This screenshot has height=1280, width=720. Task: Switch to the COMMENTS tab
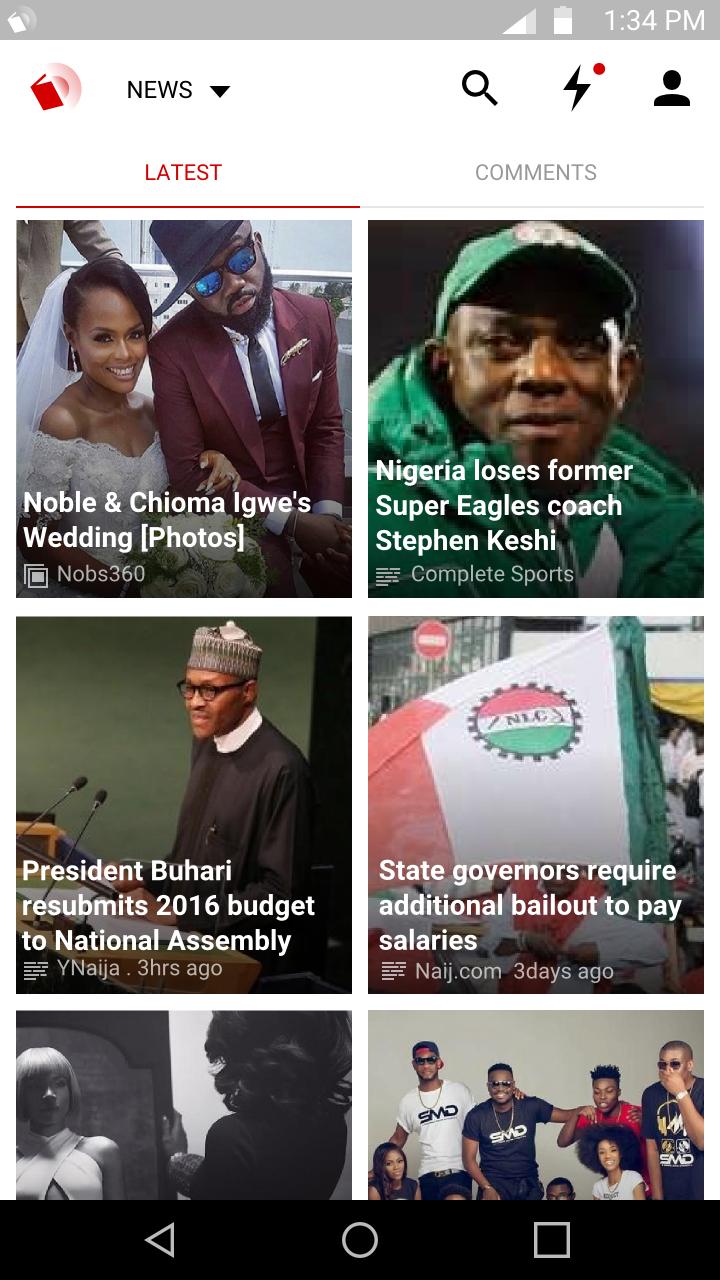pyautogui.click(x=536, y=173)
